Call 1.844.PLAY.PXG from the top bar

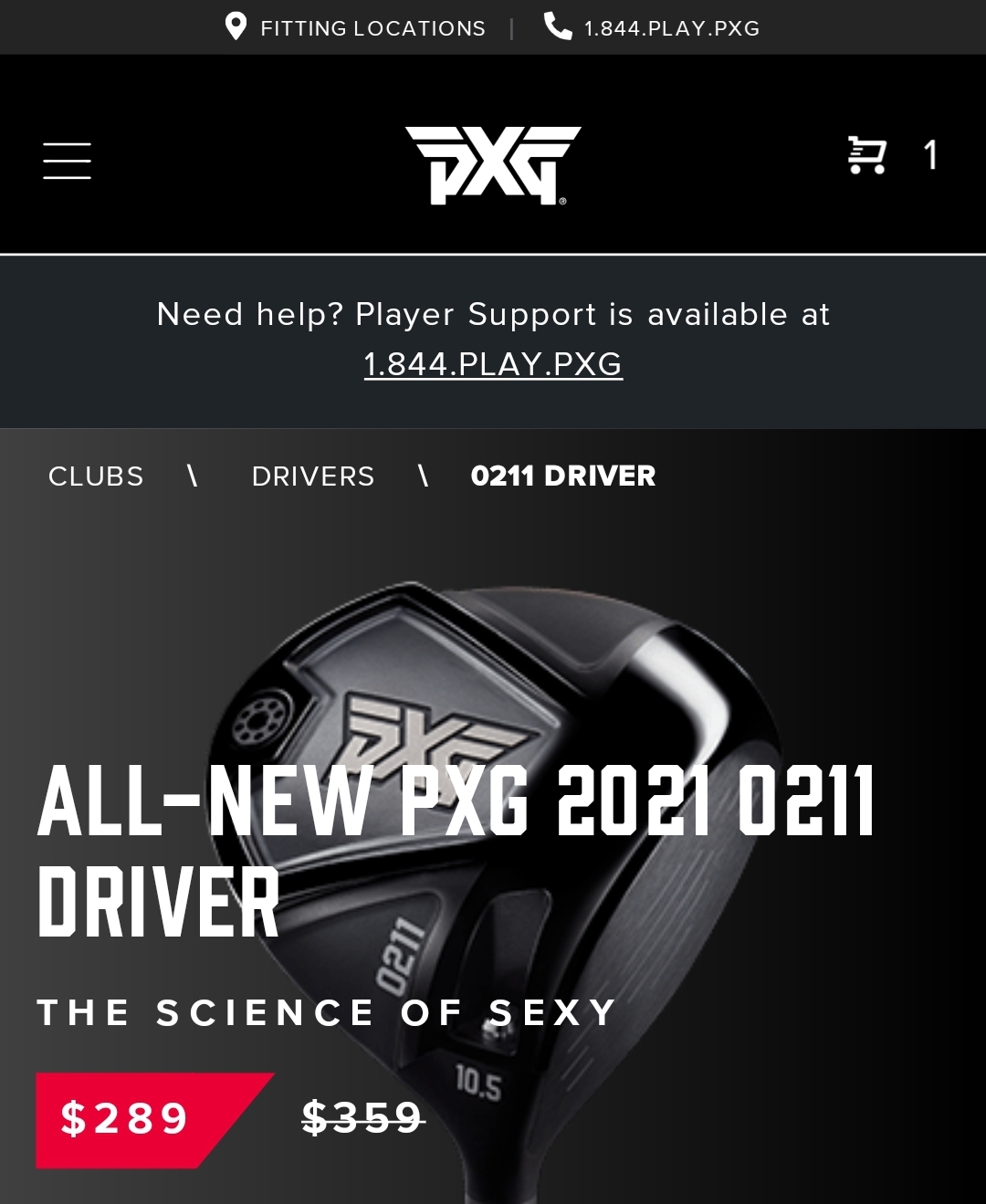652,27
